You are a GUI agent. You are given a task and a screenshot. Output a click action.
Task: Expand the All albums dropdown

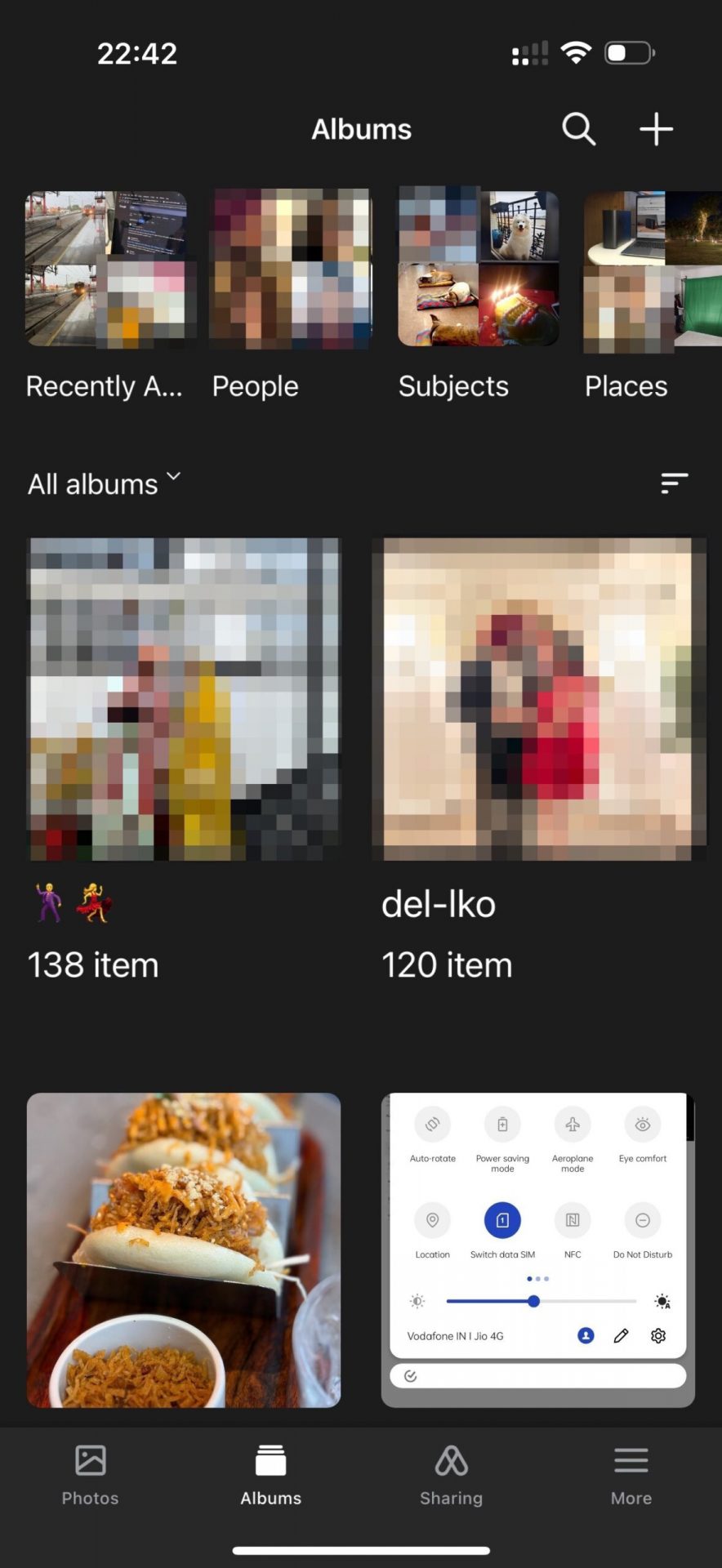(104, 483)
